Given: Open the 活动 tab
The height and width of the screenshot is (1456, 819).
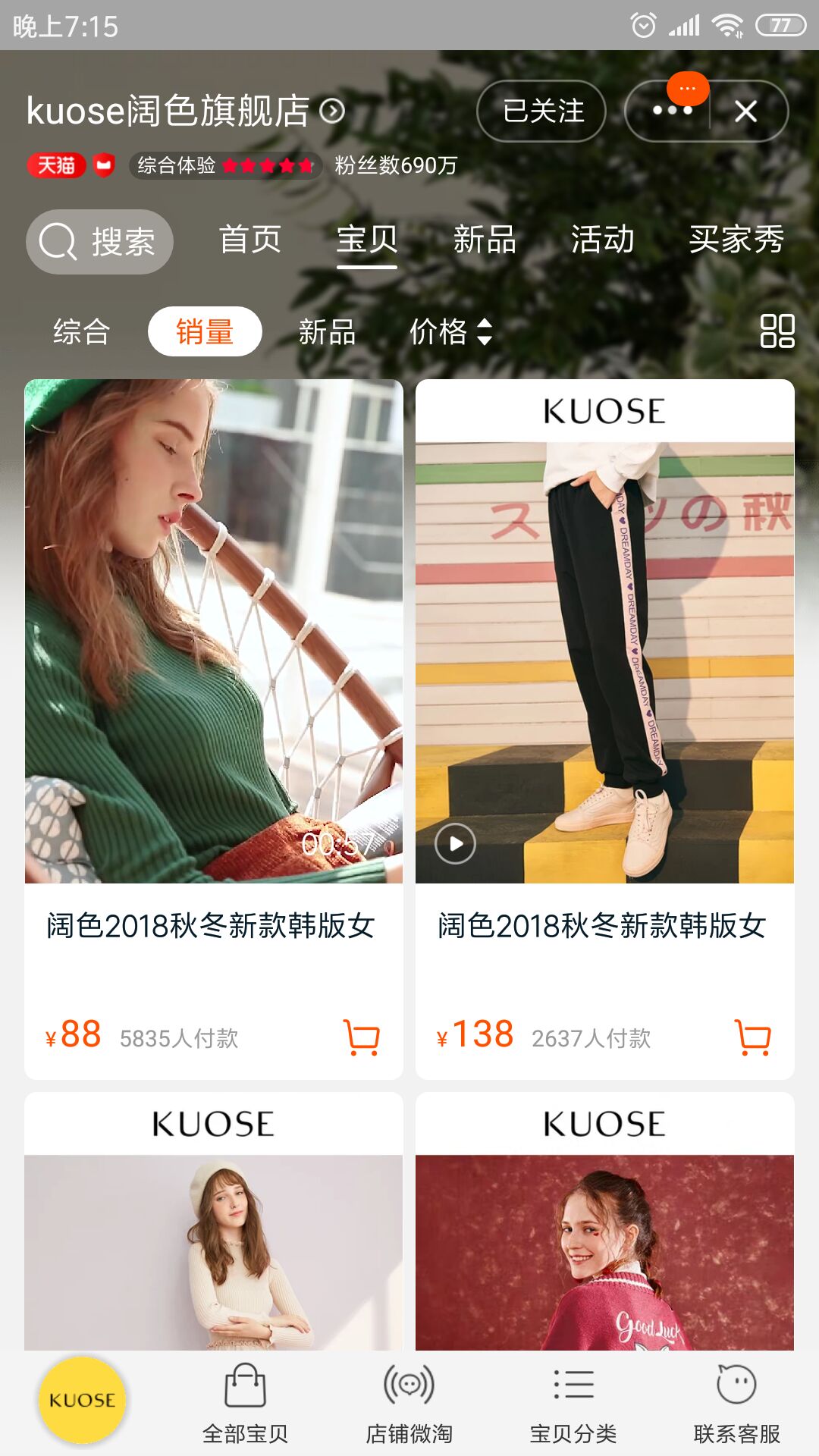Looking at the screenshot, I should (x=602, y=240).
